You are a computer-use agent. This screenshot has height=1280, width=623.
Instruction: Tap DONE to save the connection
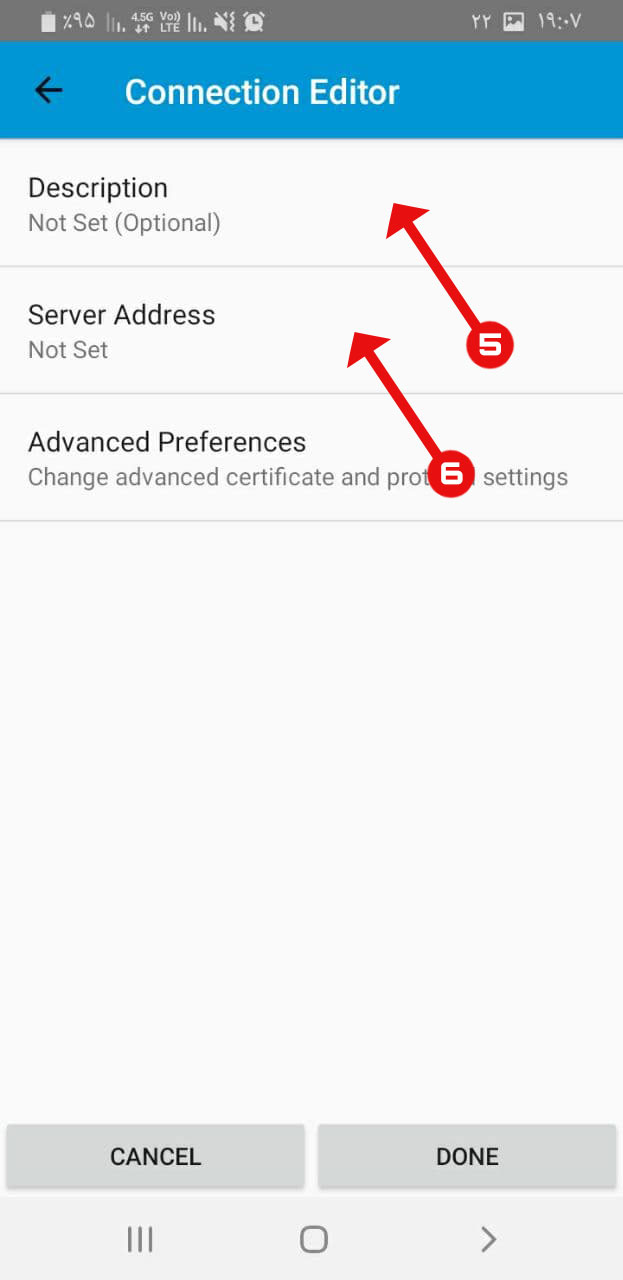pyautogui.click(x=467, y=1156)
